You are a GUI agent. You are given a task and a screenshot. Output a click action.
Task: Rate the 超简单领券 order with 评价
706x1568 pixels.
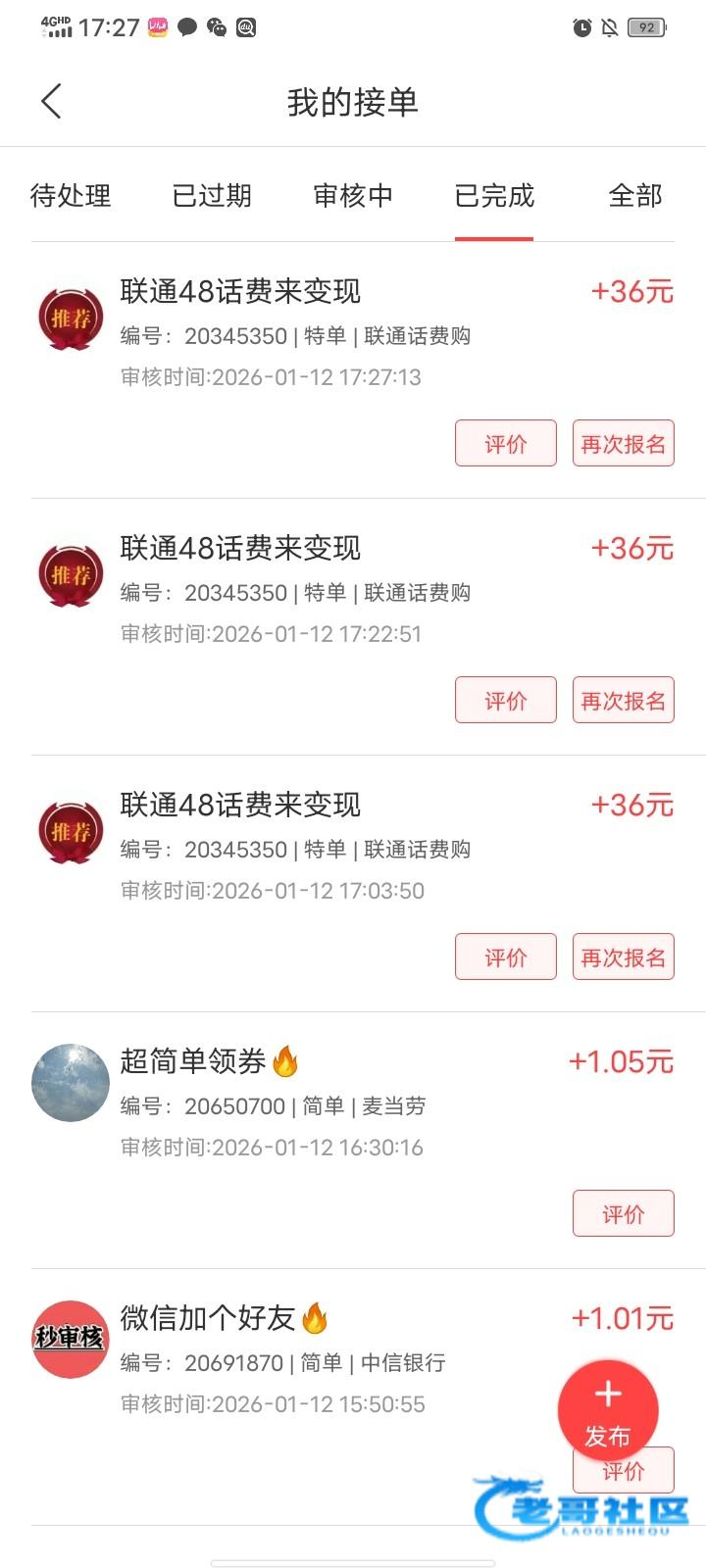point(624,1213)
